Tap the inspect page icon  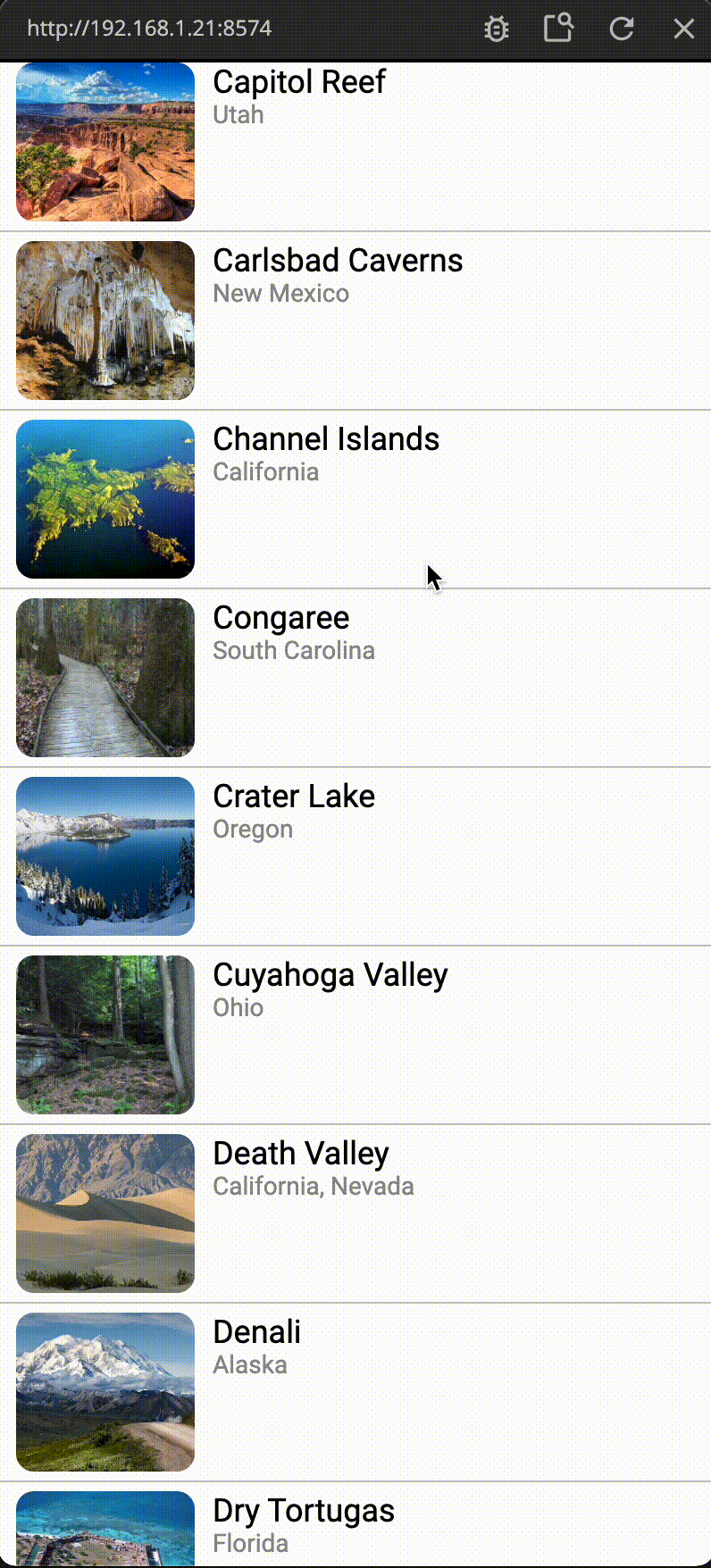(x=558, y=29)
